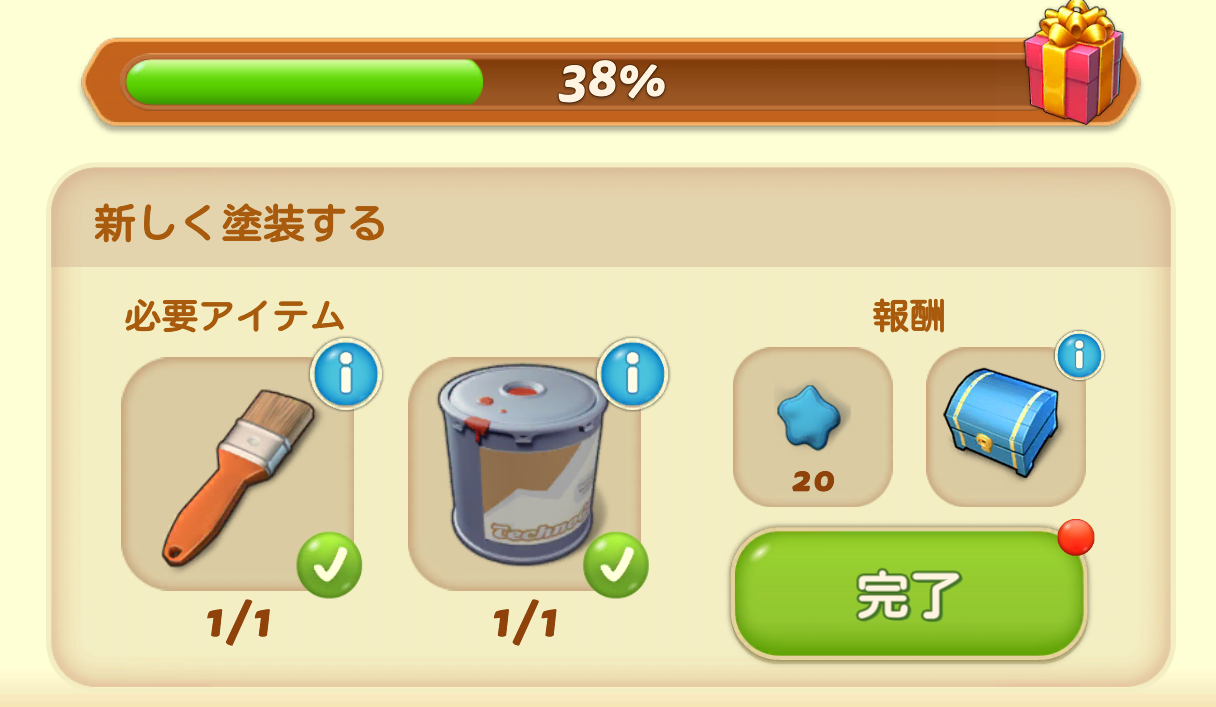The image size is (1216, 707).
Task: Show info for the blue chest reward
Action: (1079, 356)
